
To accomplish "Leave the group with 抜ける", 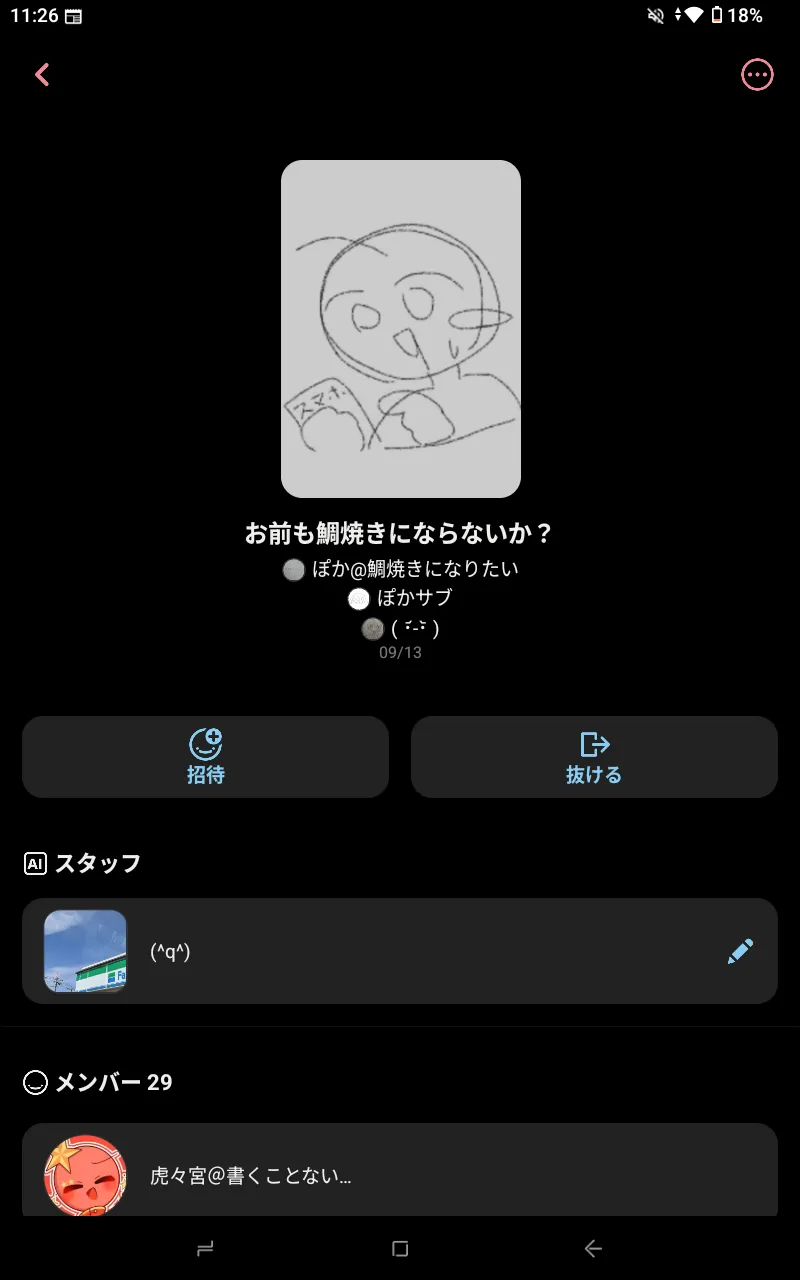I will pyautogui.click(x=594, y=757).
